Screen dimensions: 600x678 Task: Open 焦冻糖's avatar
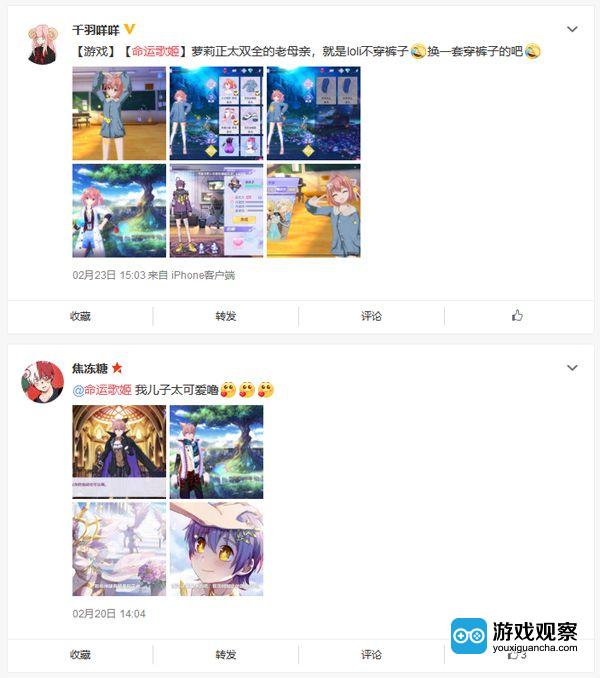coord(42,381)
